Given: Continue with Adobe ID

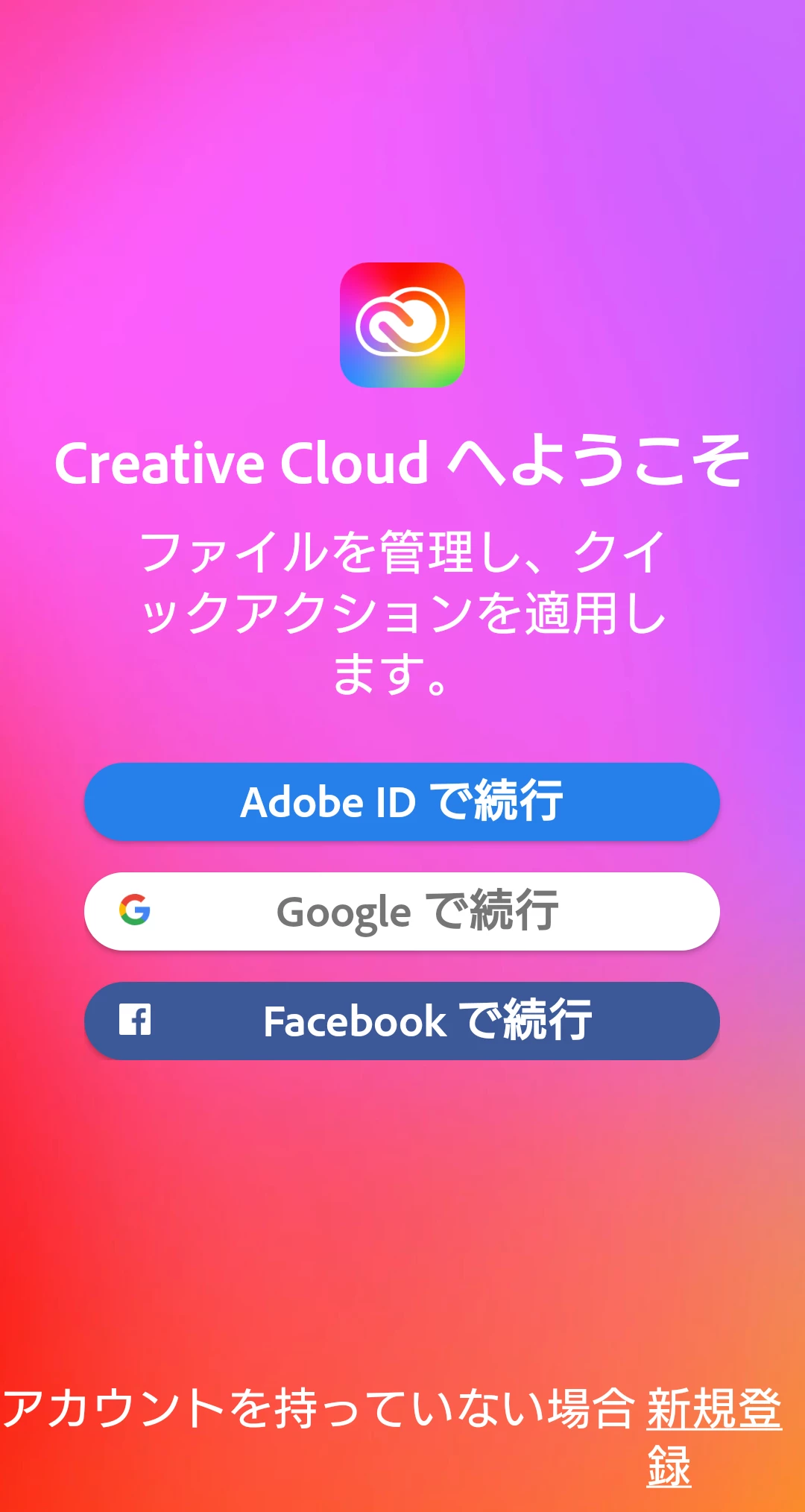Looking at the screenshot, I should pyautogui.click(x=402, y=801).
